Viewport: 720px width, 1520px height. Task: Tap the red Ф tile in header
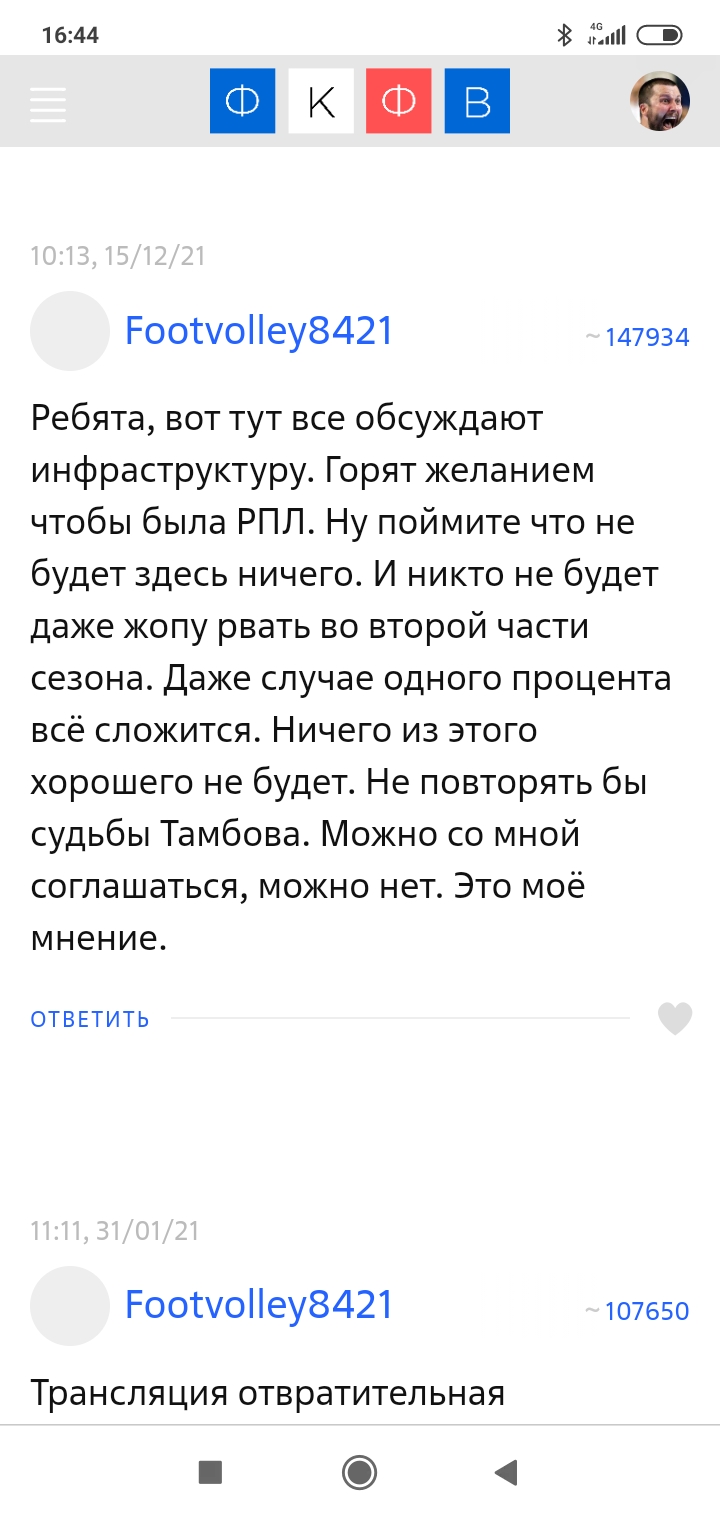[x=398, y=101]
